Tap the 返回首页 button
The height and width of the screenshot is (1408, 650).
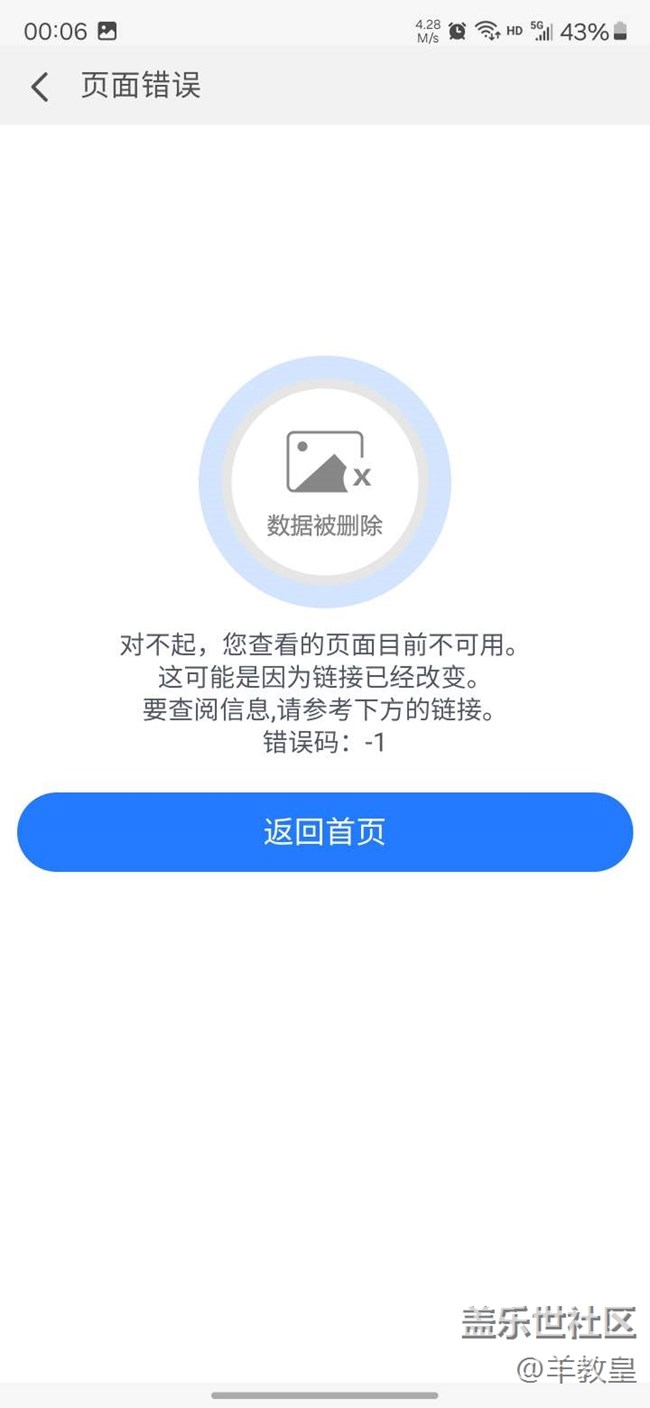click(x=325, y=832)
